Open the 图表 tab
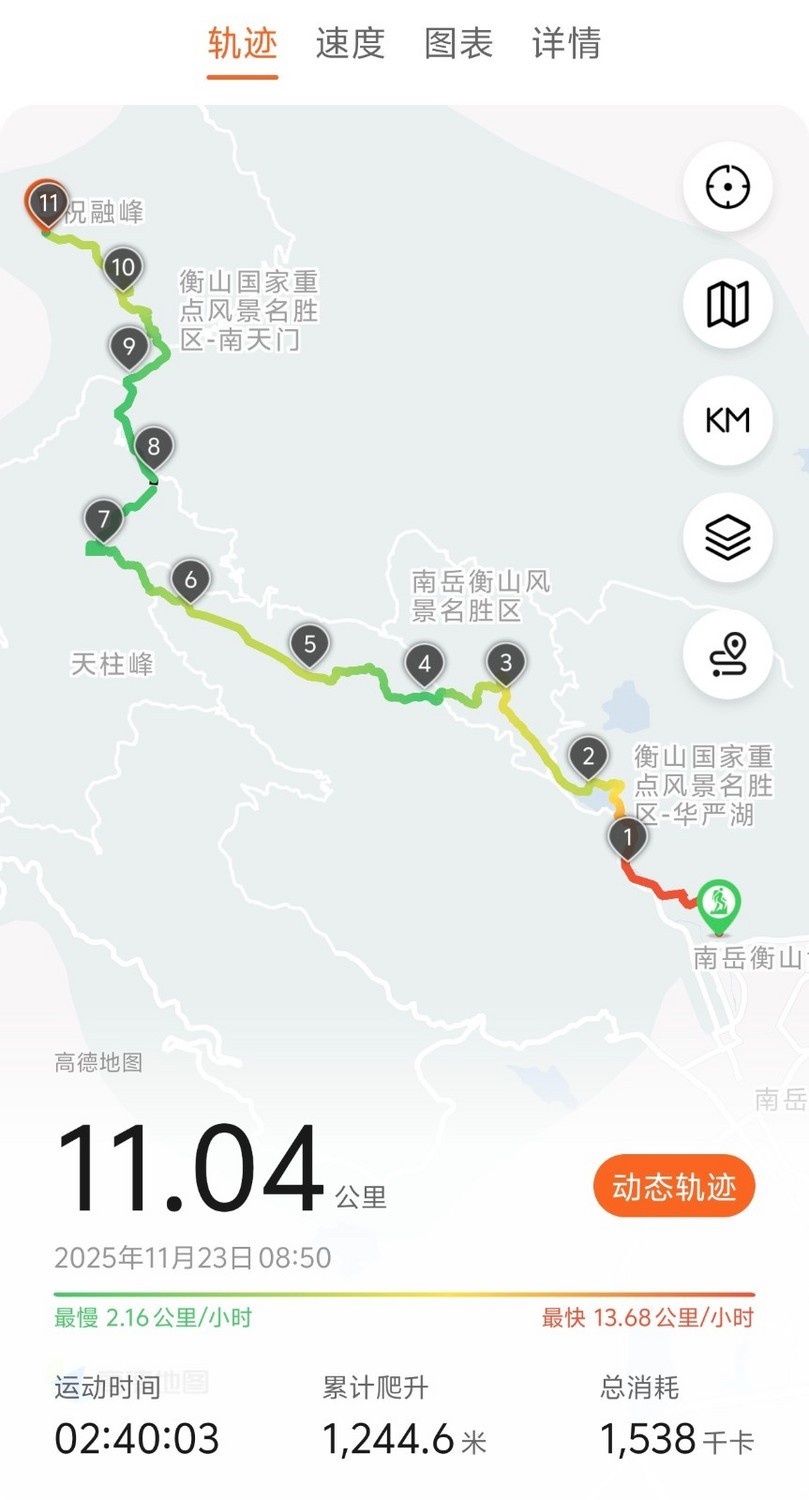The width and height of the screenshot is (809, 1500). [x=459, y=44]
